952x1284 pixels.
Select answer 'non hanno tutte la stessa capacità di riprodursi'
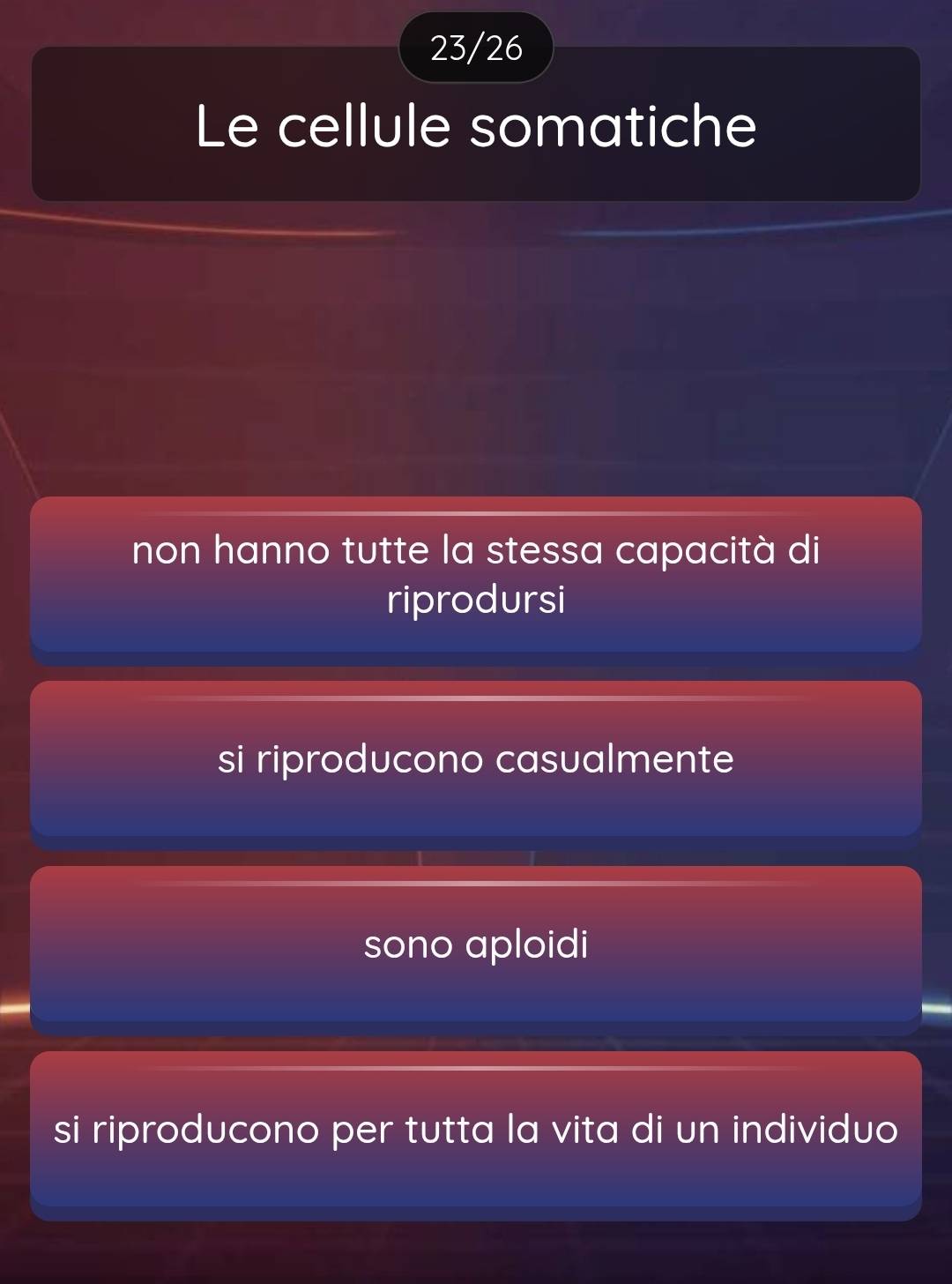click(x=476, y=574)
